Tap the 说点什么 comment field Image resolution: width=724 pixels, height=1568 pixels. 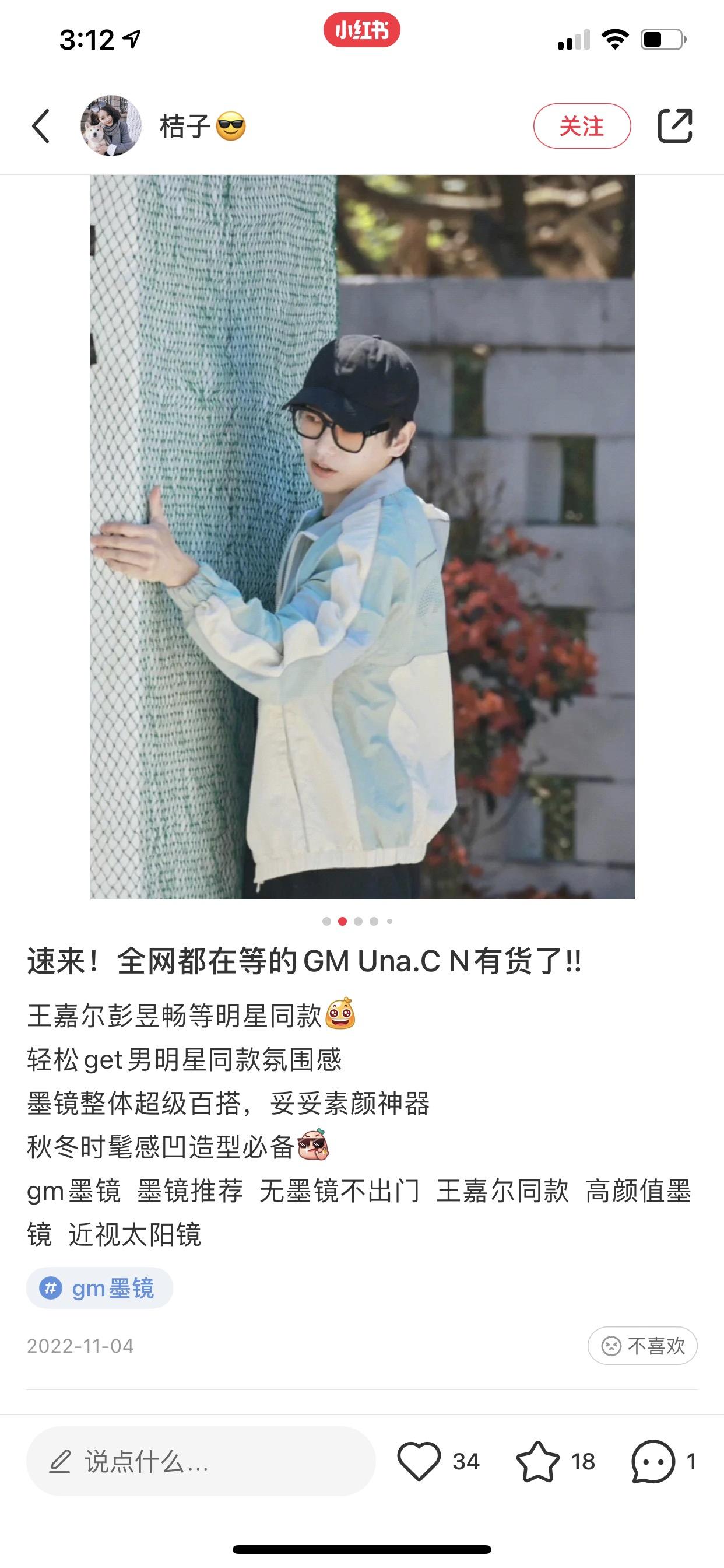pyautogui.click(x=201, y=1461)
